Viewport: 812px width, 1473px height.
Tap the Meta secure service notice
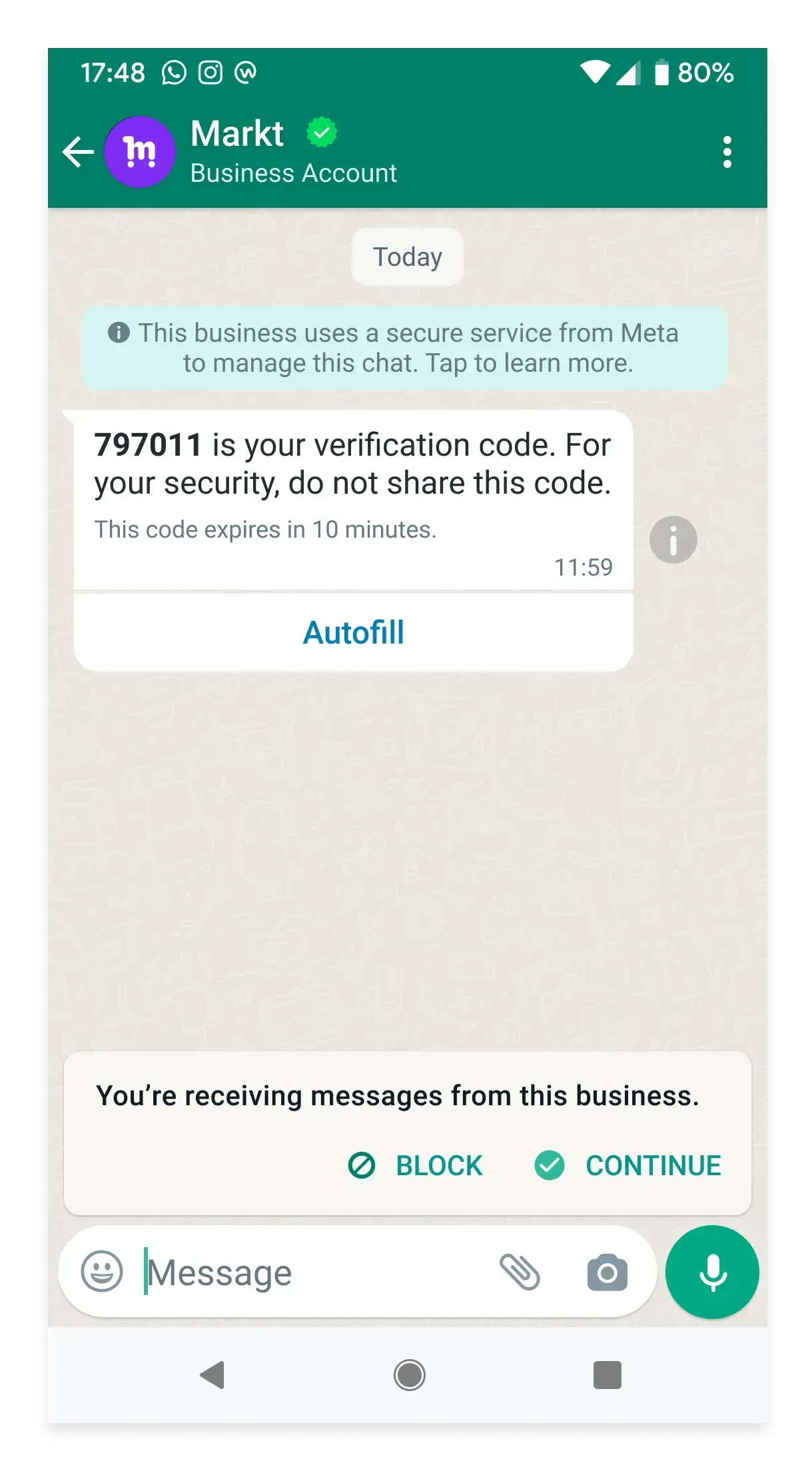[404, 348]
